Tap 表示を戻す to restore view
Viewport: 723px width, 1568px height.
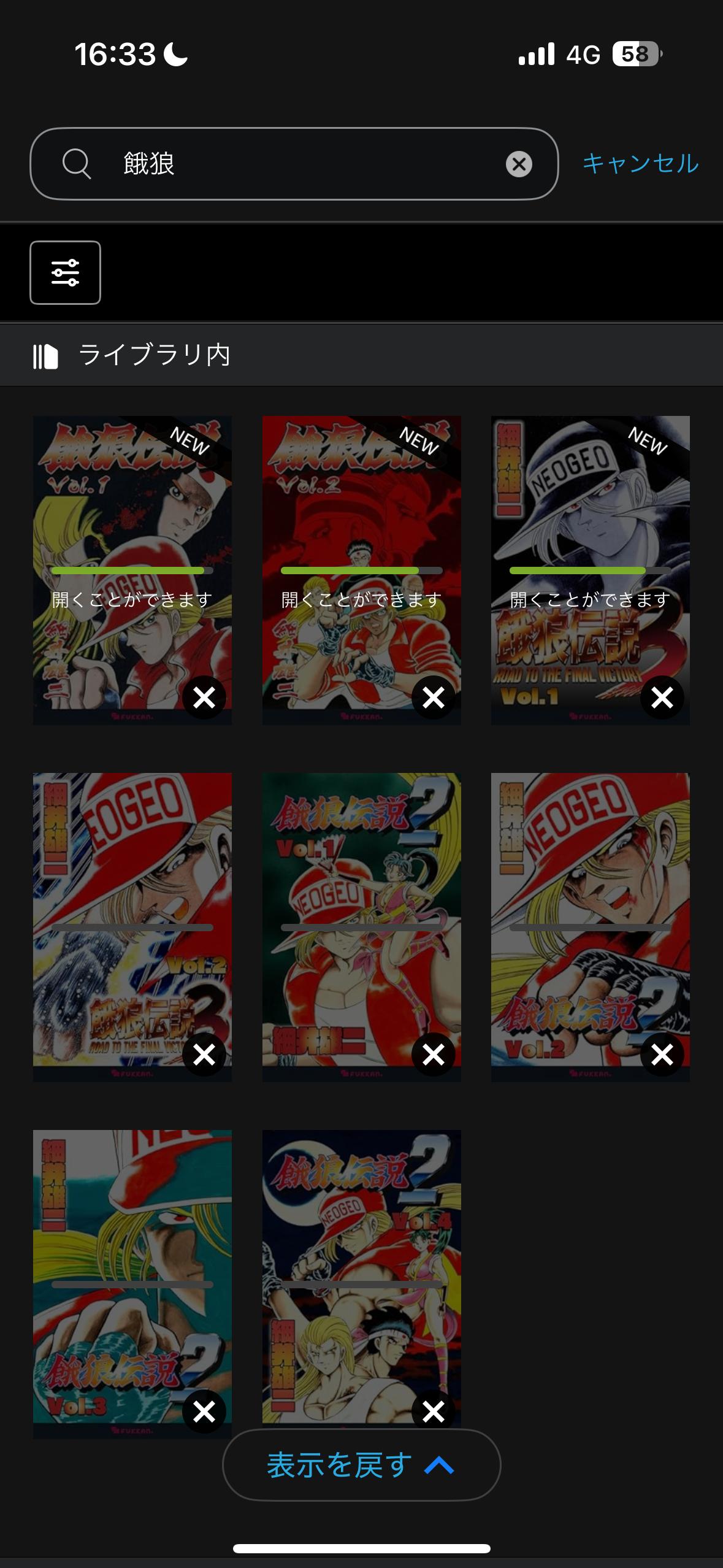coord(361,1465)
